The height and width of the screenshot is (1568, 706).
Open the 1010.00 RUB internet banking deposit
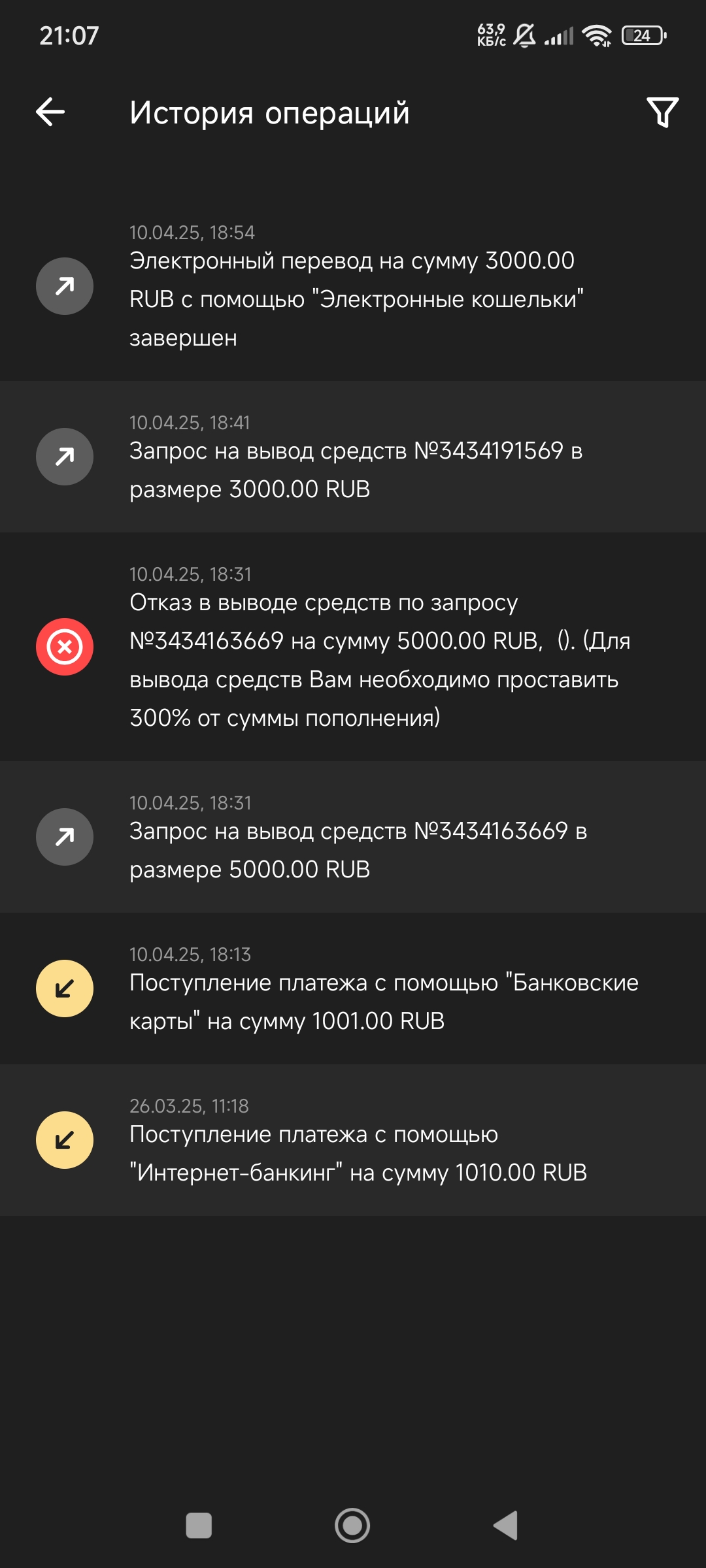tap(353, 1140)
